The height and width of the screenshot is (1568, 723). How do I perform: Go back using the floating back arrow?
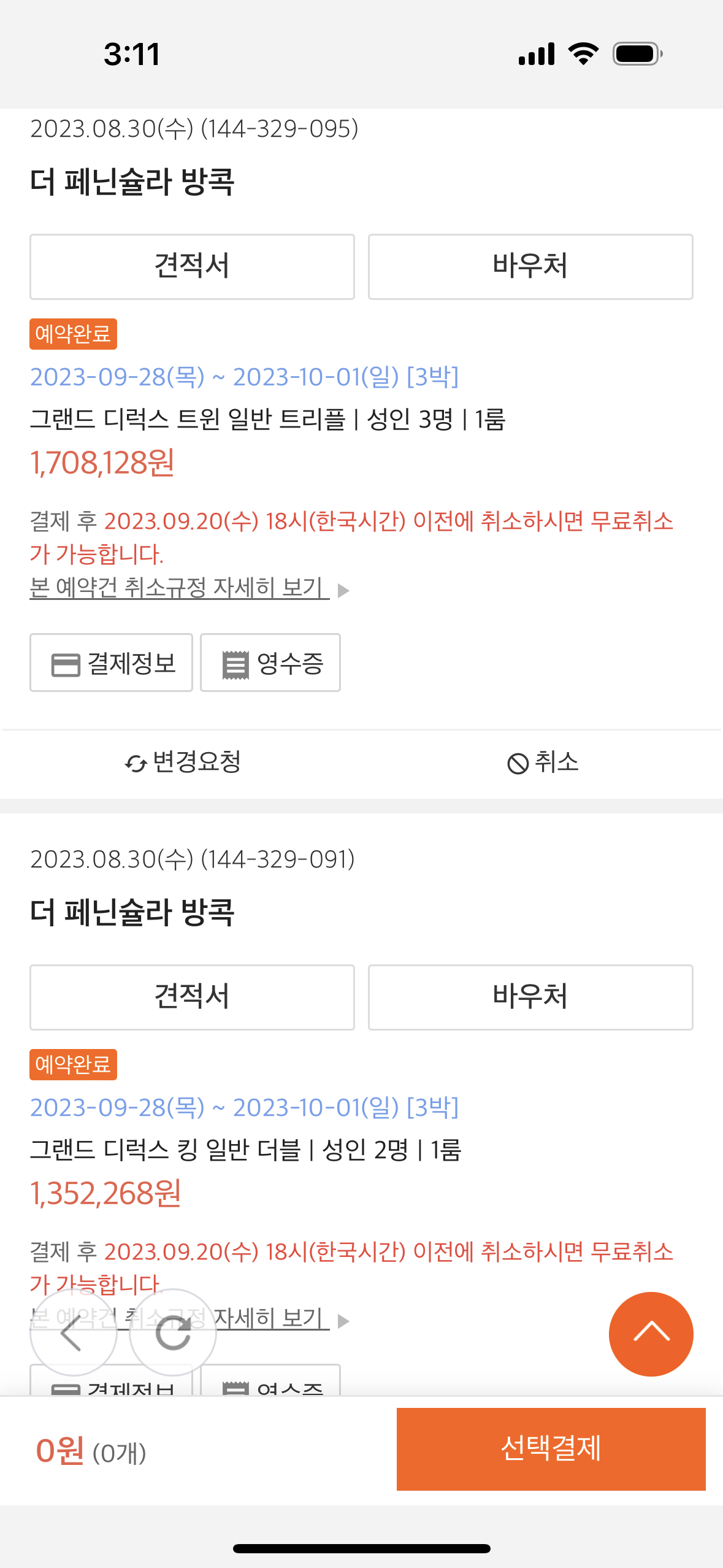[x=73, y=1332]
